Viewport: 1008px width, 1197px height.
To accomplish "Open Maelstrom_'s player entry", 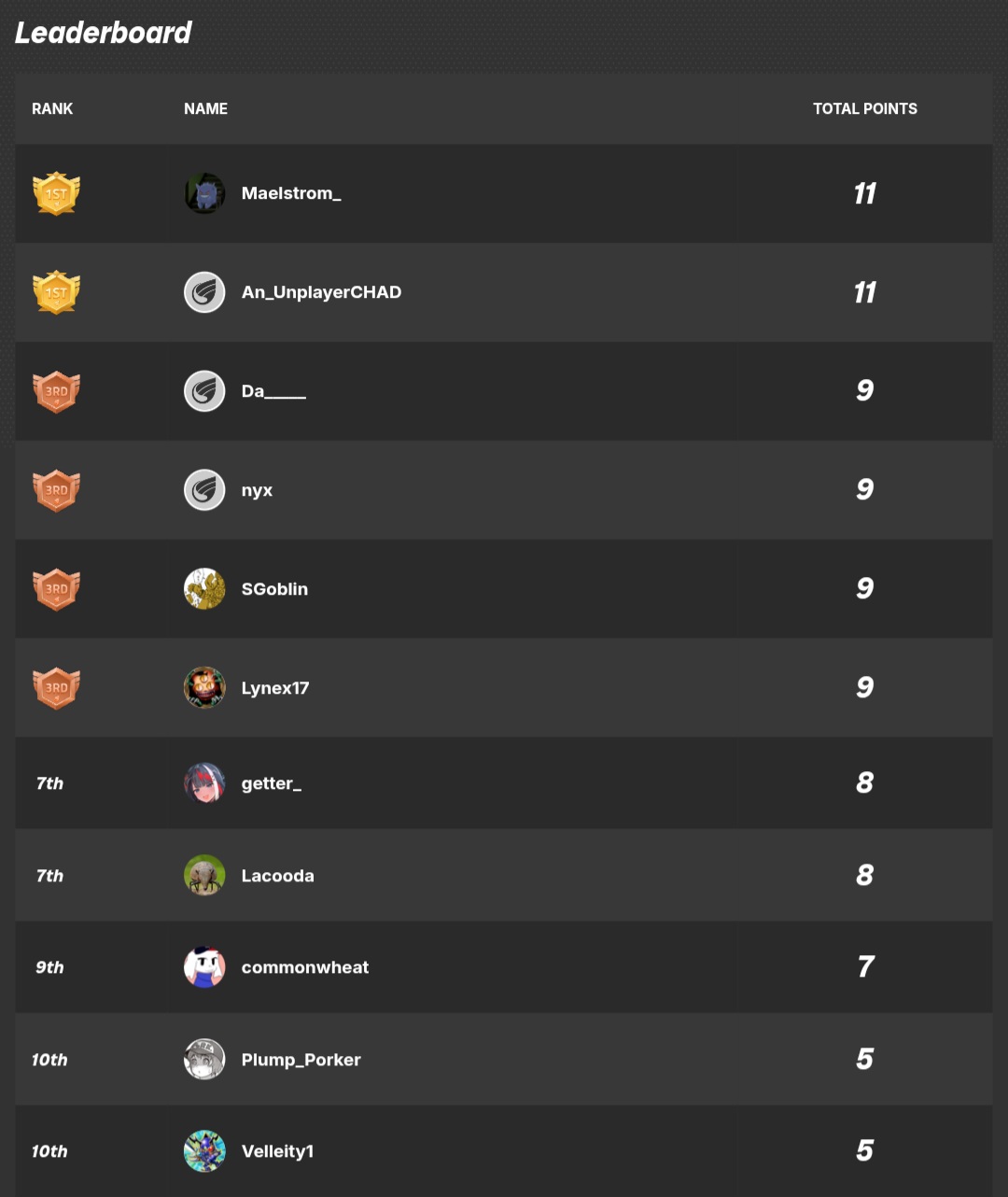I will click(504, 193).
